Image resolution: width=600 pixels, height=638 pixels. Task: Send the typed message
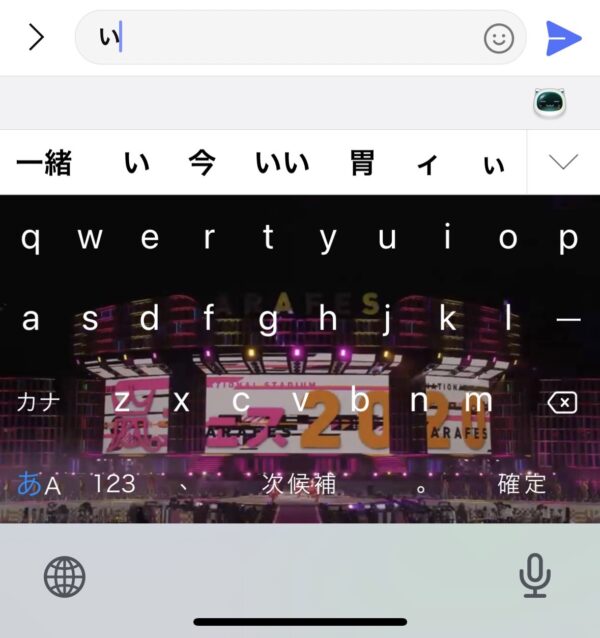(x=563, y=38)
